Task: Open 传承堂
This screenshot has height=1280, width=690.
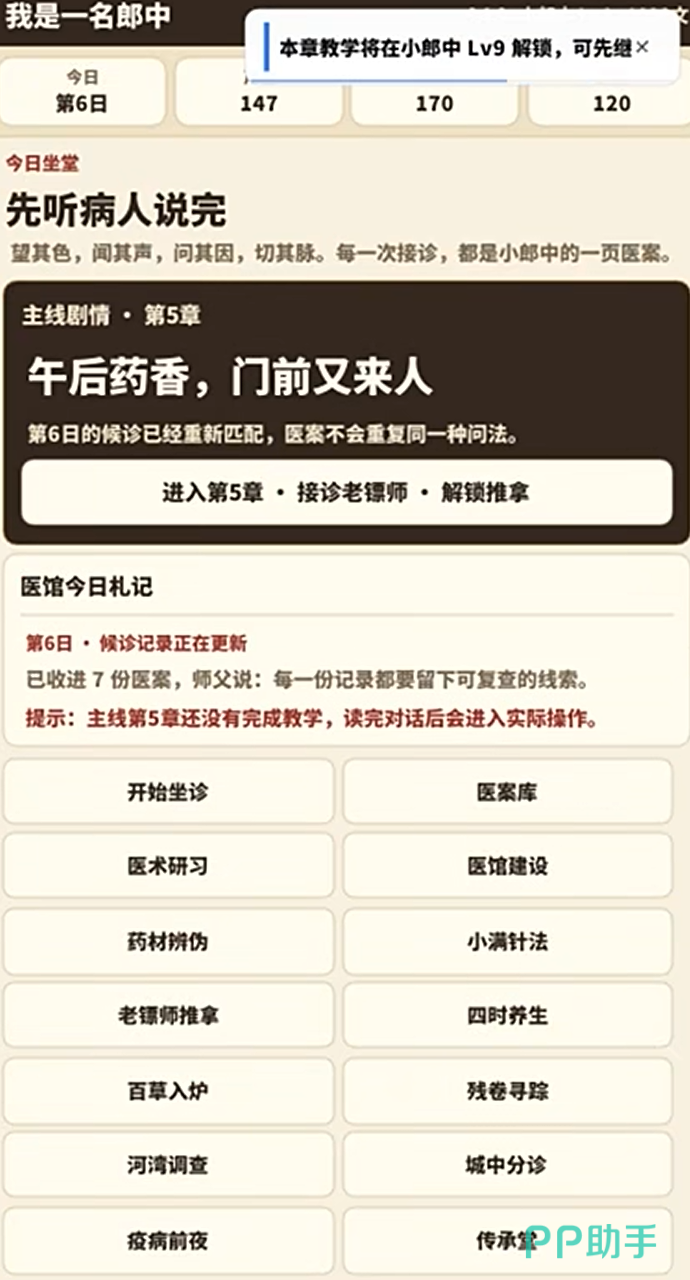Action: (507, 1241)
